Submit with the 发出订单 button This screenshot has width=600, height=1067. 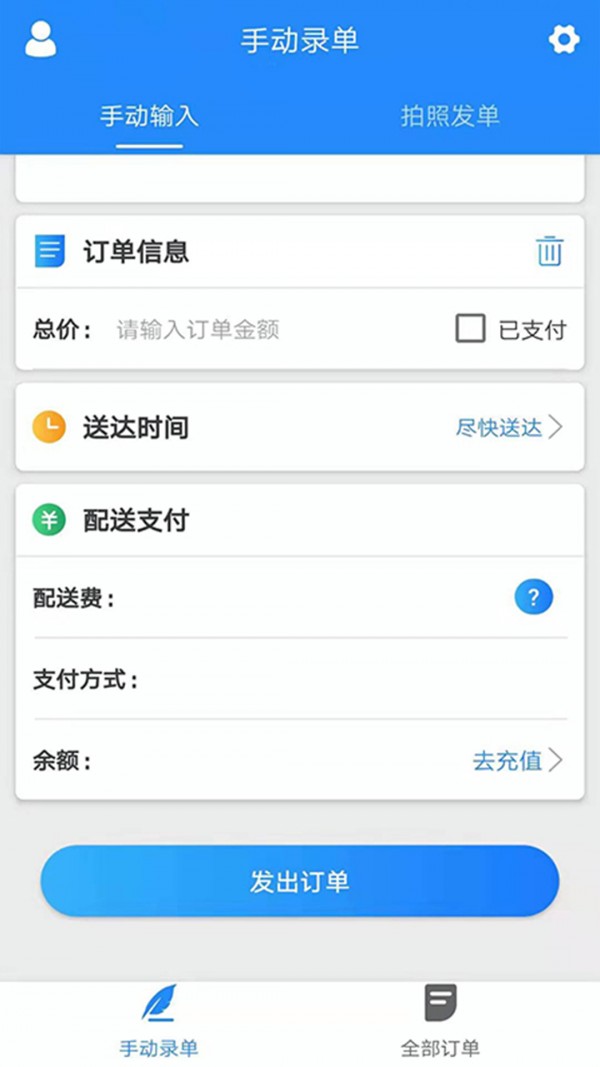coord(300,881)
